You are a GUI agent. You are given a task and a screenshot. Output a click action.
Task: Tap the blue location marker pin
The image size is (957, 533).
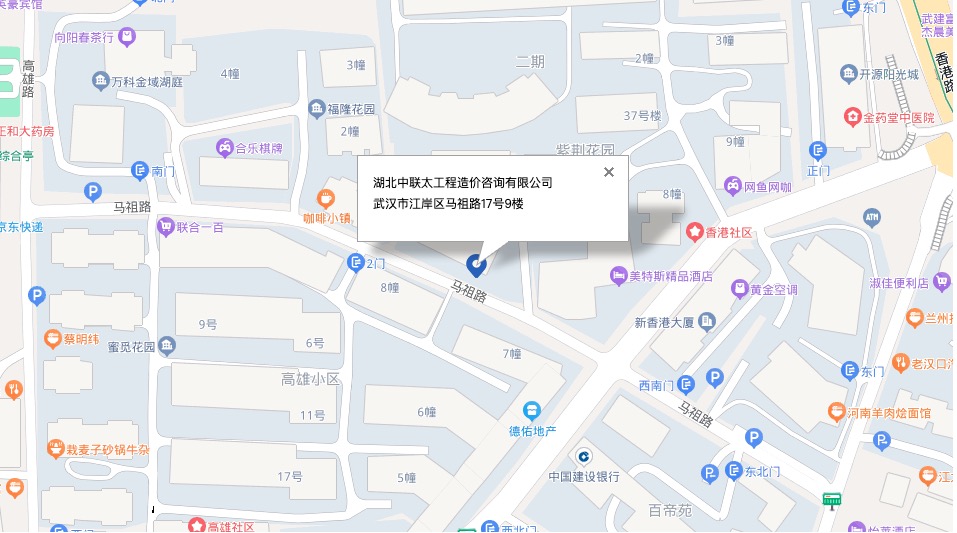[477, 265]
